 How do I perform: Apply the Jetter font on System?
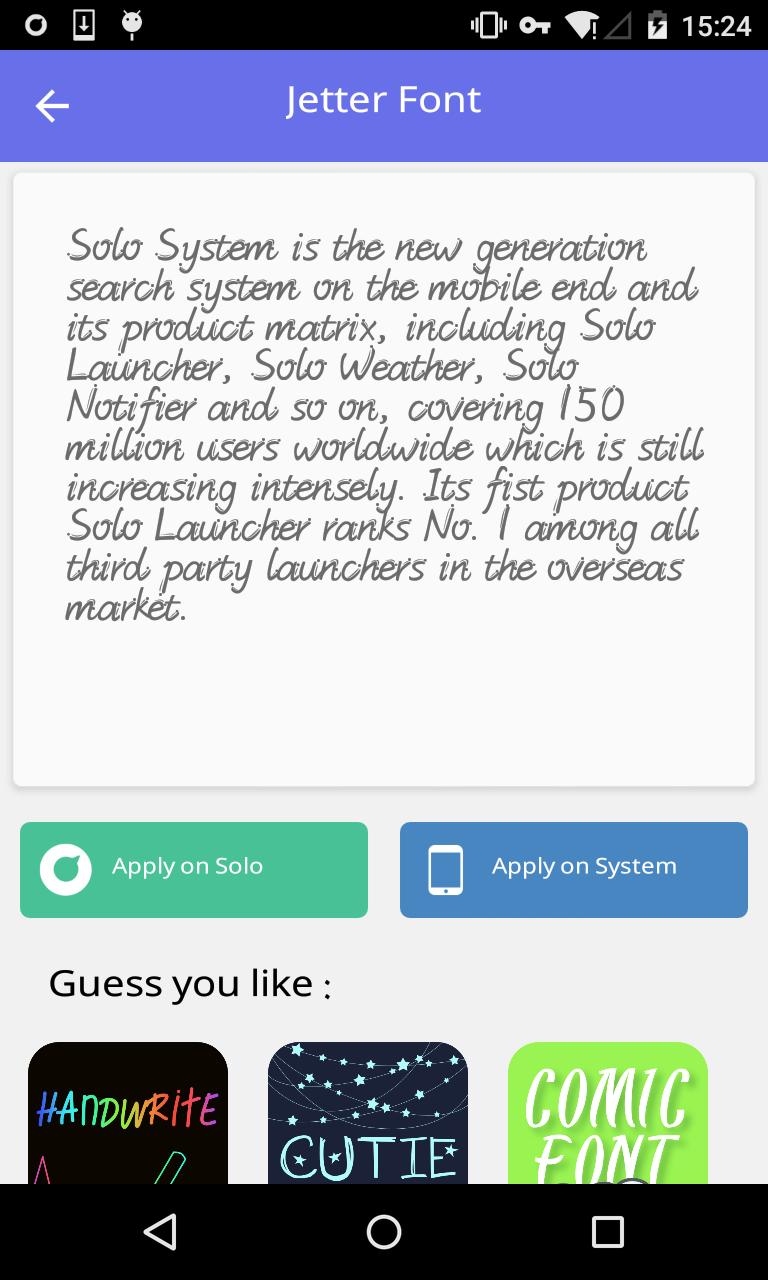click(574, 869)
